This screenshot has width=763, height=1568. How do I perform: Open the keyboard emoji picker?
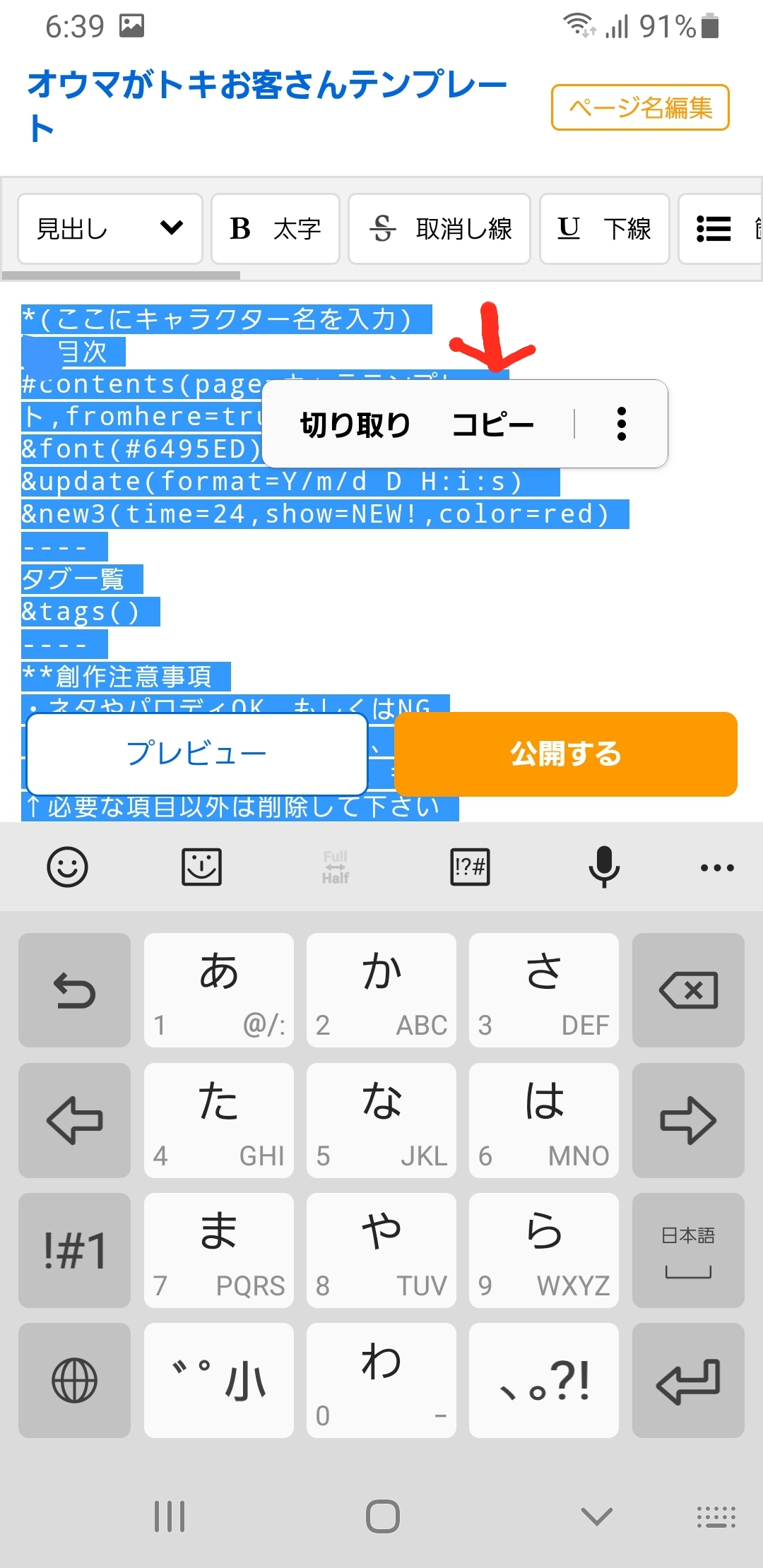coord(67,867)
